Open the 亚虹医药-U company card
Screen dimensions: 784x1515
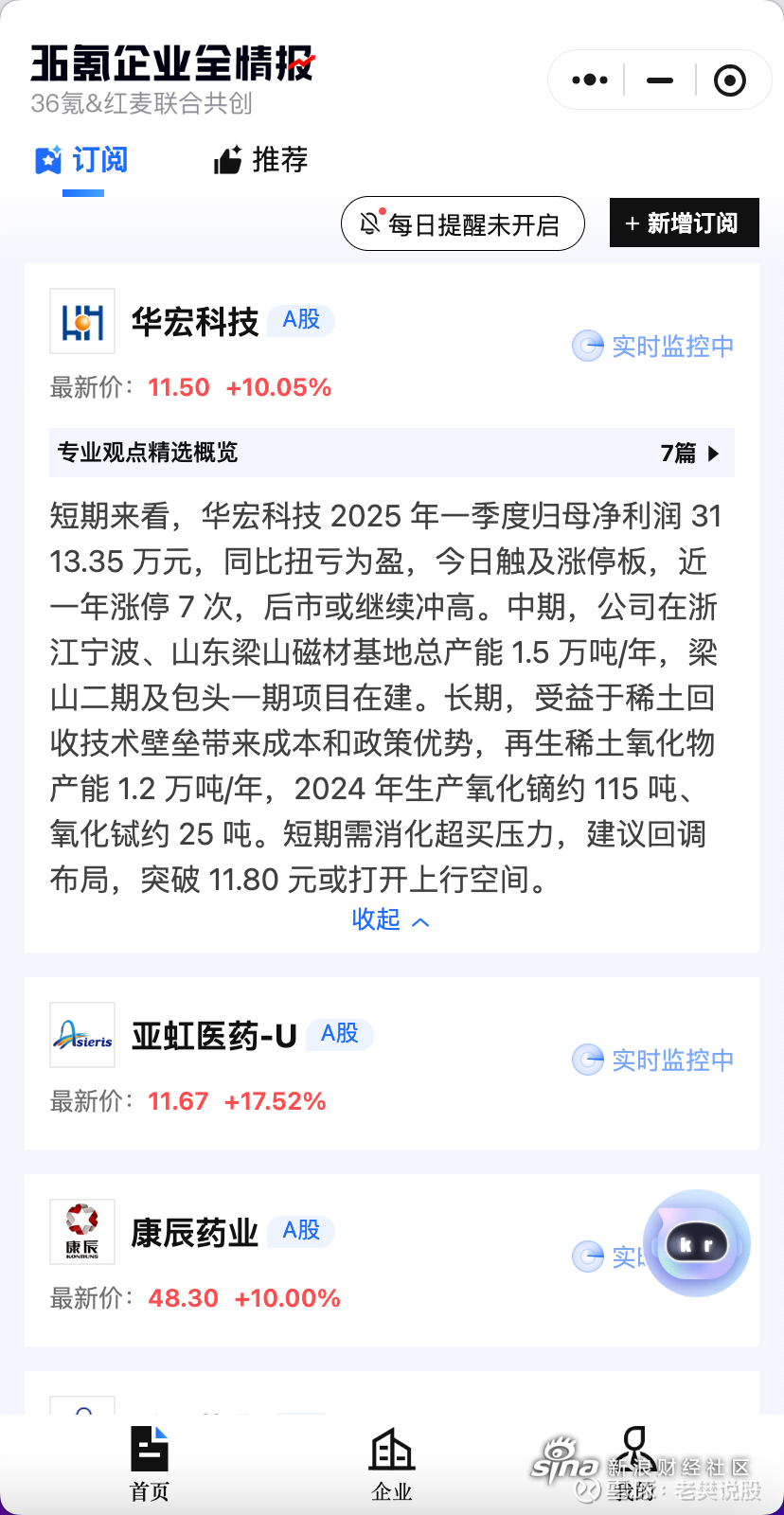pos(392,1063)
